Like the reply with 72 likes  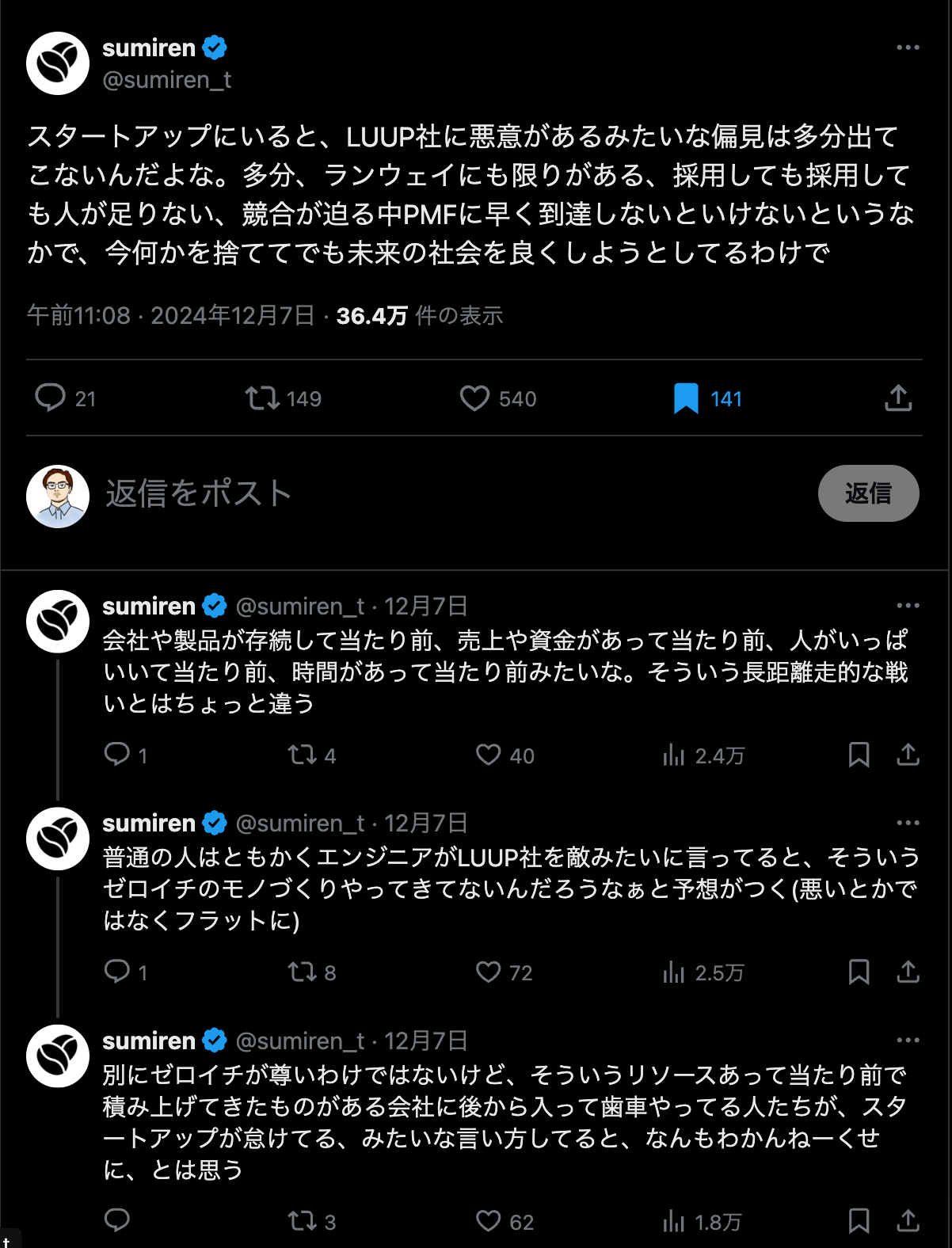click(488, 972)
